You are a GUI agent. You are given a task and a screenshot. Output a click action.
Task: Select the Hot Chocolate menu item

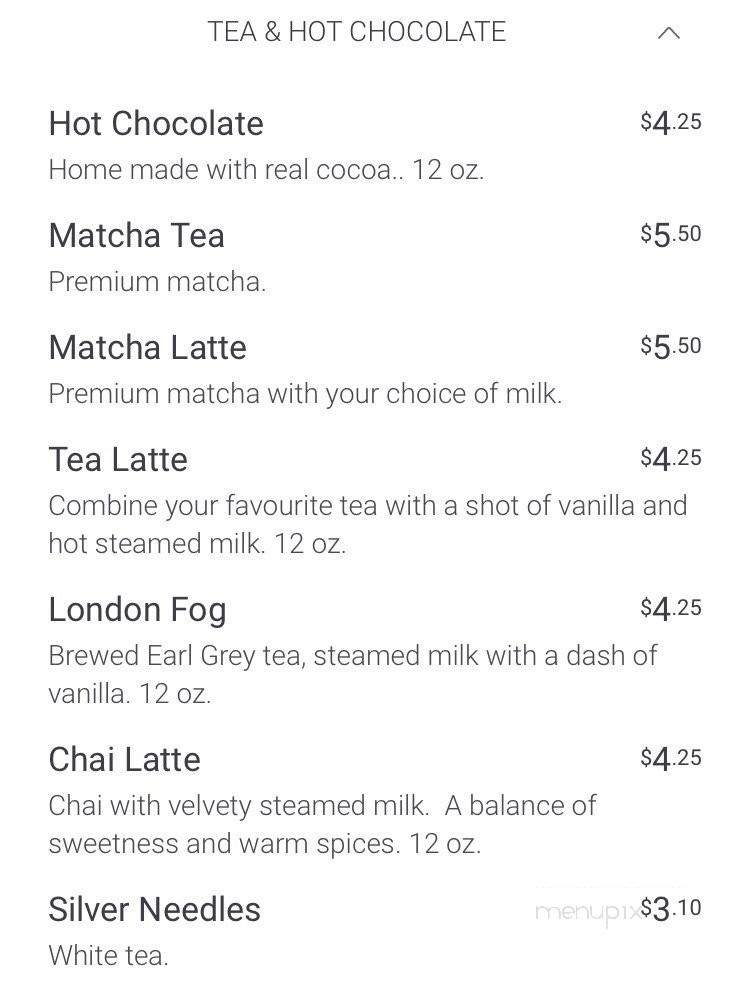tap(156, 123)
